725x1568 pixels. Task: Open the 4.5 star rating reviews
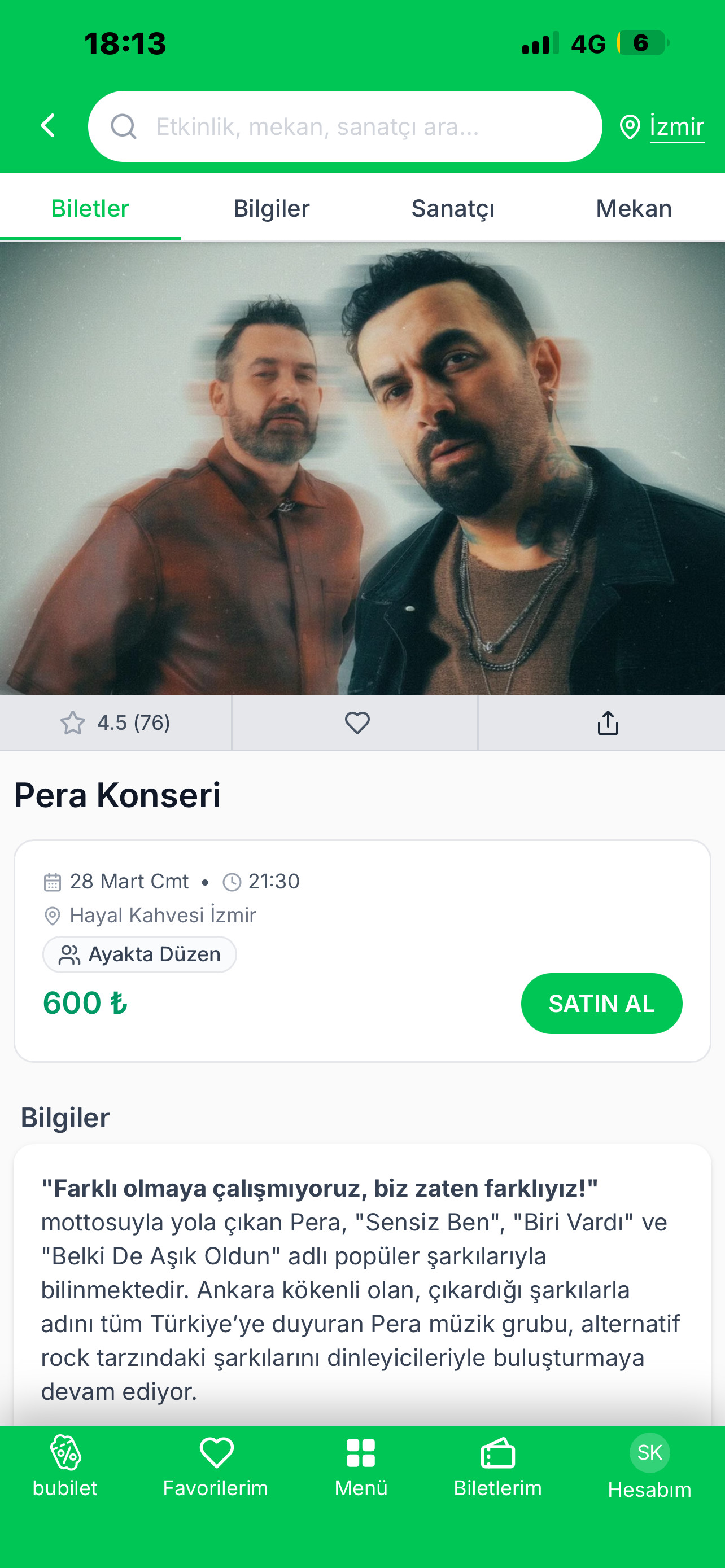coord(115,722)
